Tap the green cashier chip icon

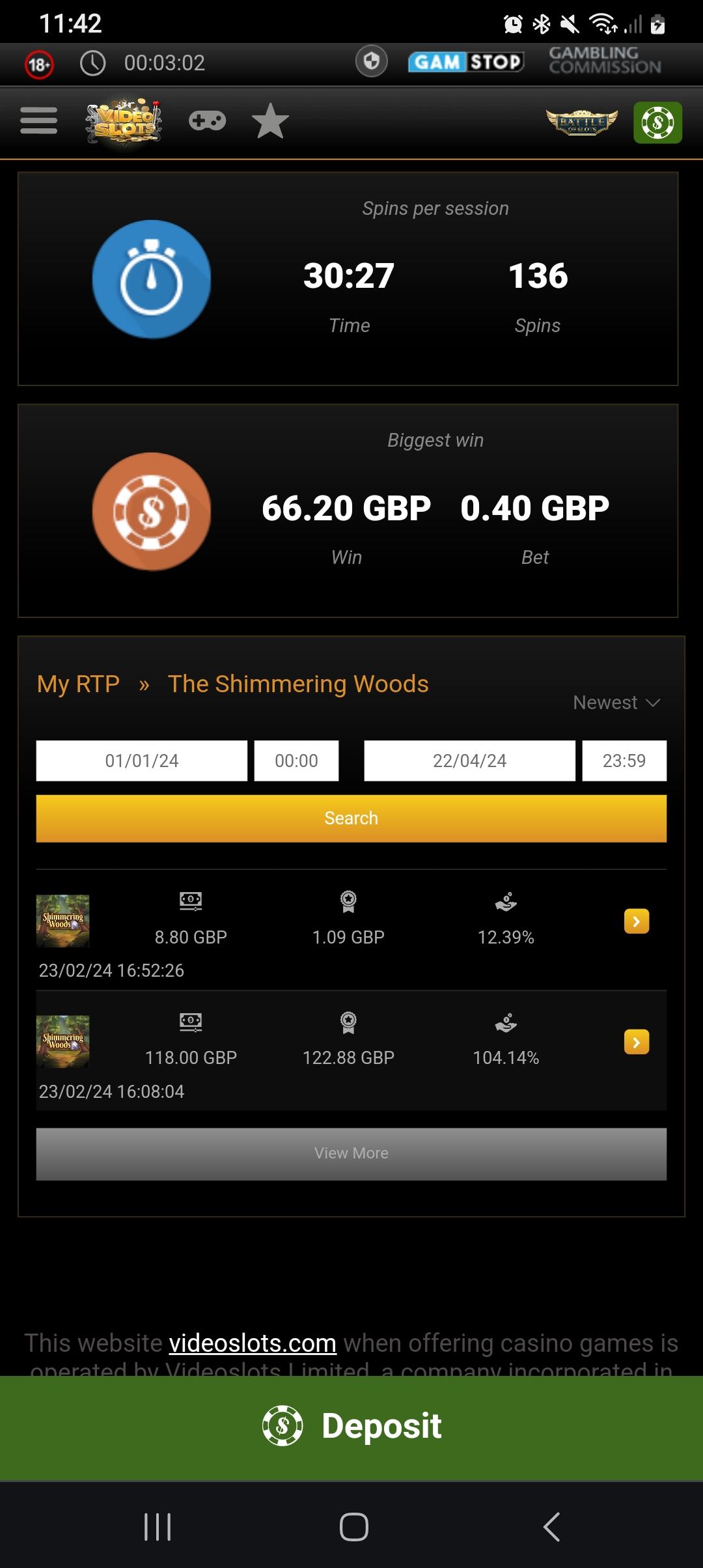(657, 122)
